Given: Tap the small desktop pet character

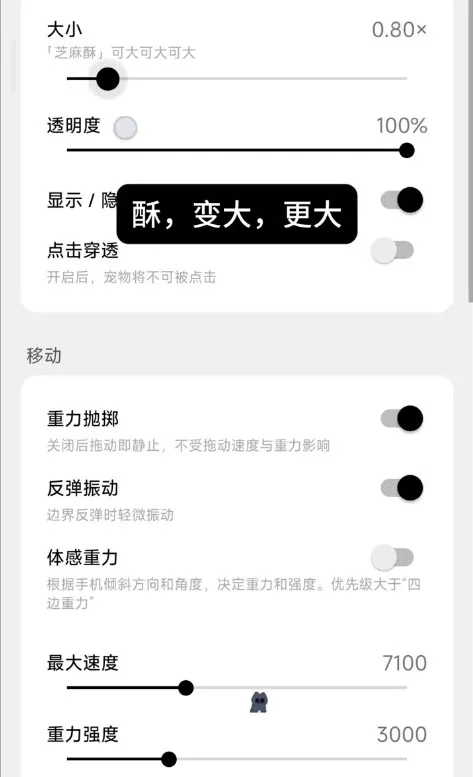Looking at the screenshot, I should 259,702.
